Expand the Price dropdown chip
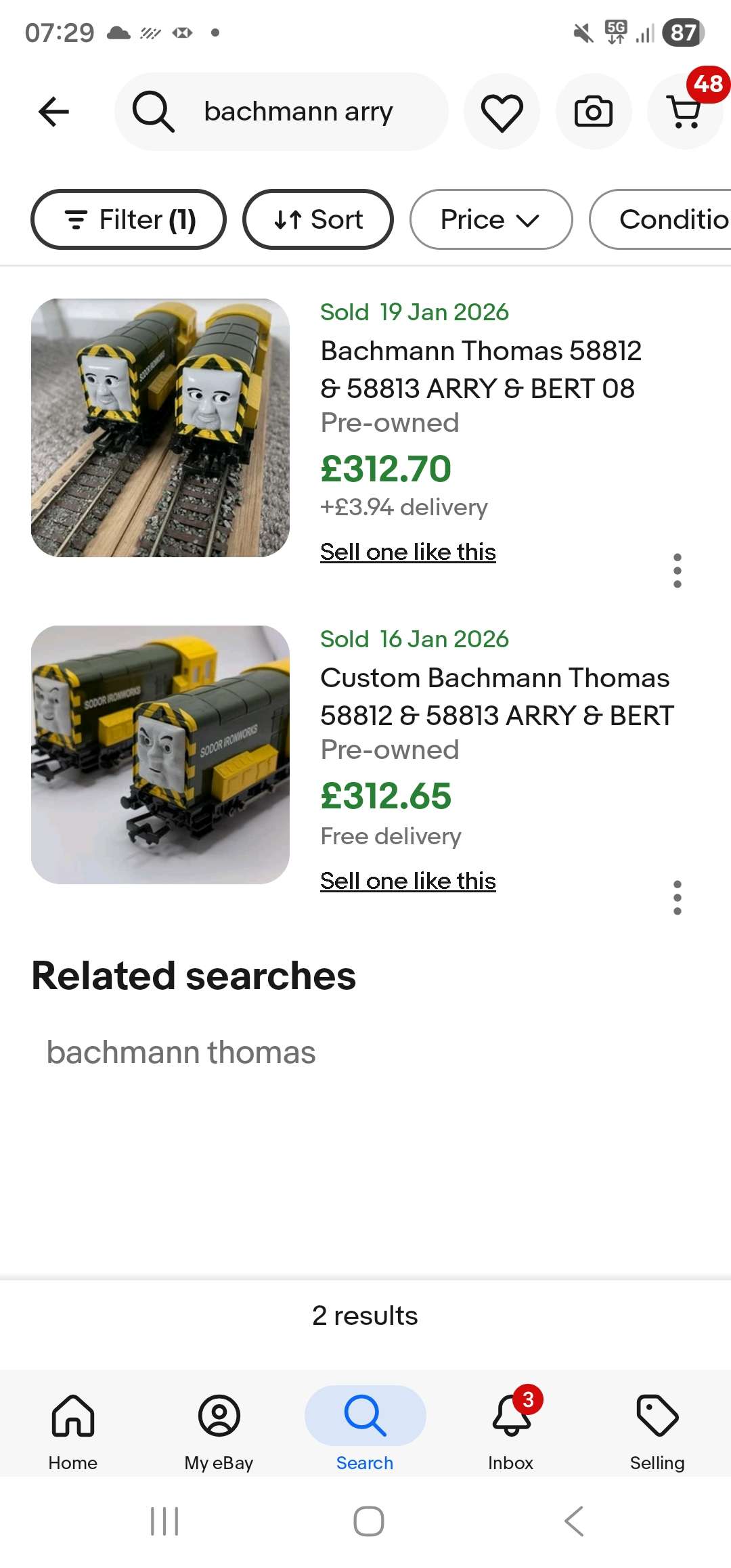 pos(491,219)
